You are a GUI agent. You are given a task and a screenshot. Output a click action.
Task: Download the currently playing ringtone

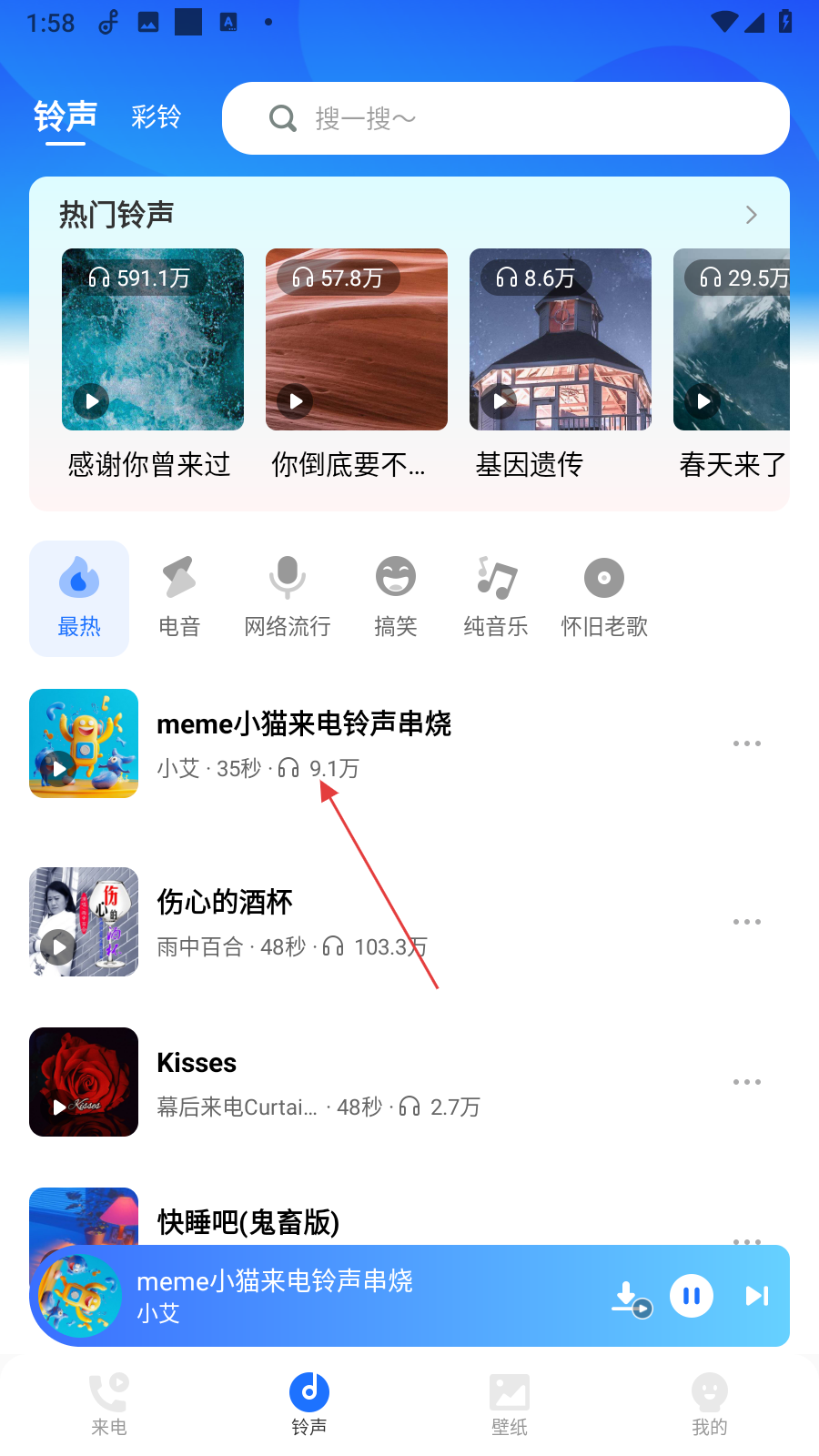click(x=629, y=1297)
